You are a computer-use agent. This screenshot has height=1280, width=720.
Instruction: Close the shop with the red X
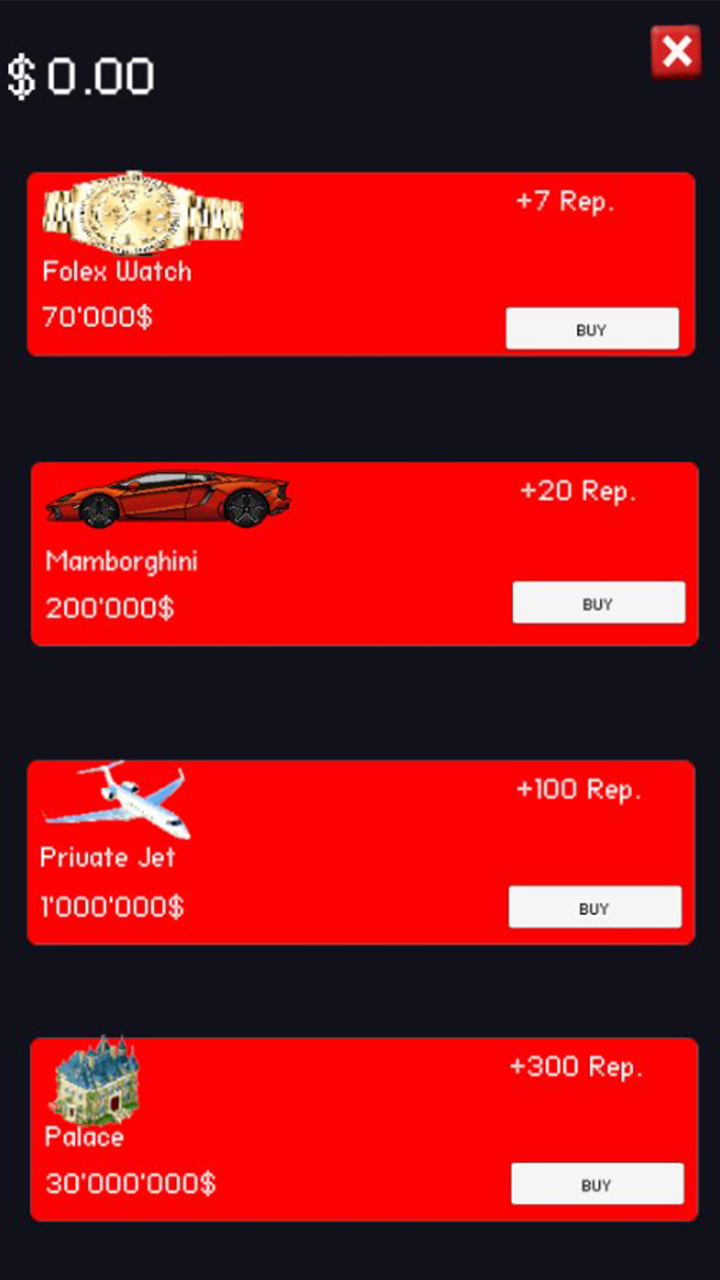point(676,52)
